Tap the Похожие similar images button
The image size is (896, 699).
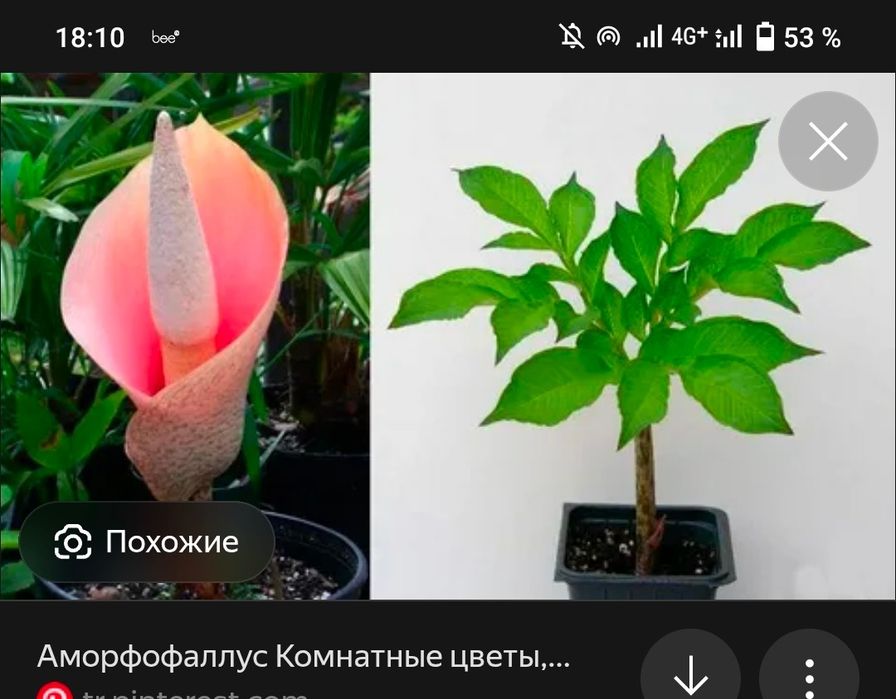pos(147,542)
